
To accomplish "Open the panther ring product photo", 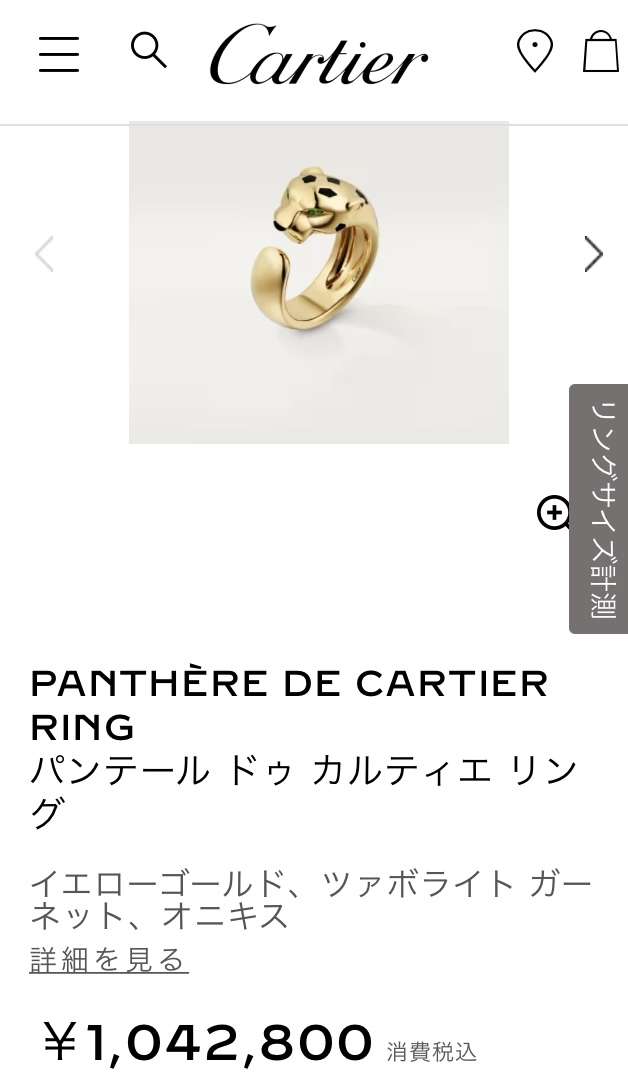I will pos(319,282).
